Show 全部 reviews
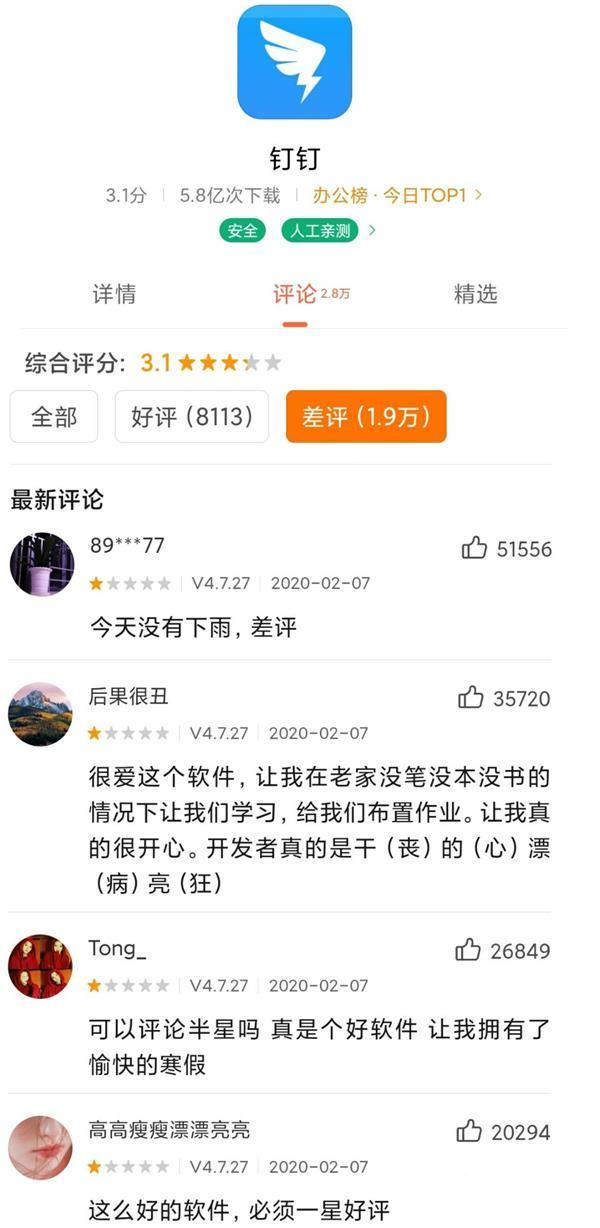Viewport: 600px width, 1228px height. point(54,416)
